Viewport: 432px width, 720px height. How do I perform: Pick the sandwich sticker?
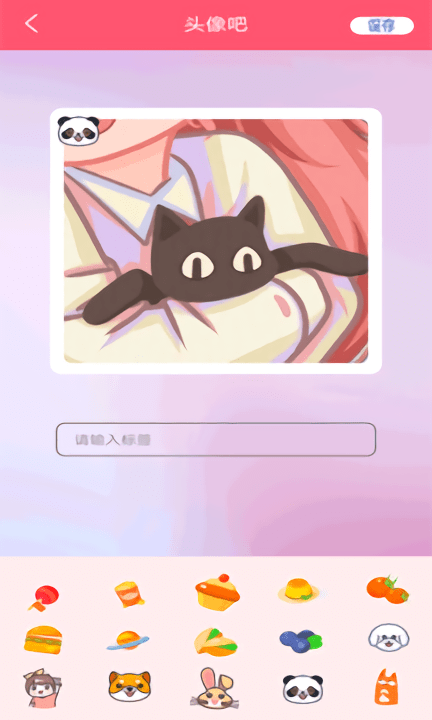(x=216, y=641)
